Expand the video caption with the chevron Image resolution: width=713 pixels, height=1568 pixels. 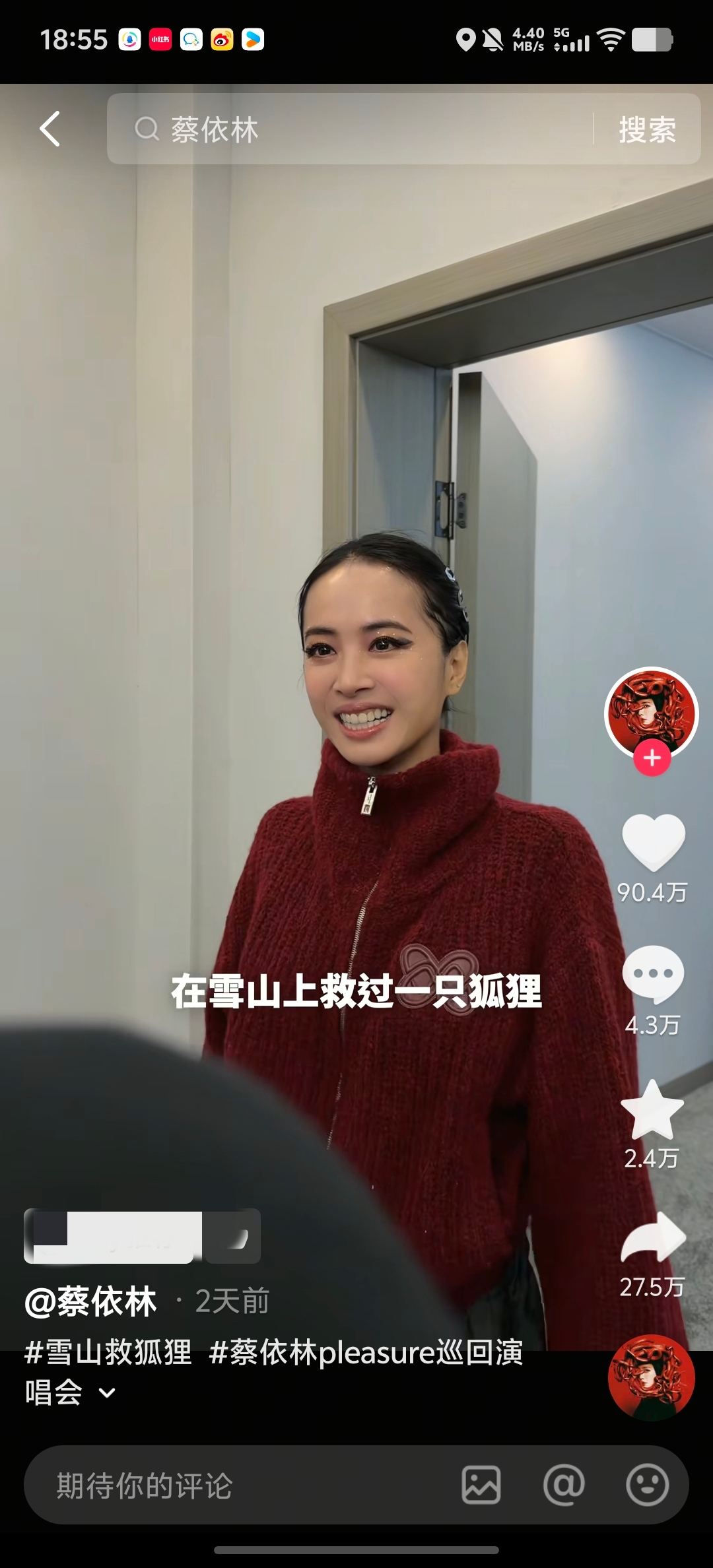click(107, 1393)
